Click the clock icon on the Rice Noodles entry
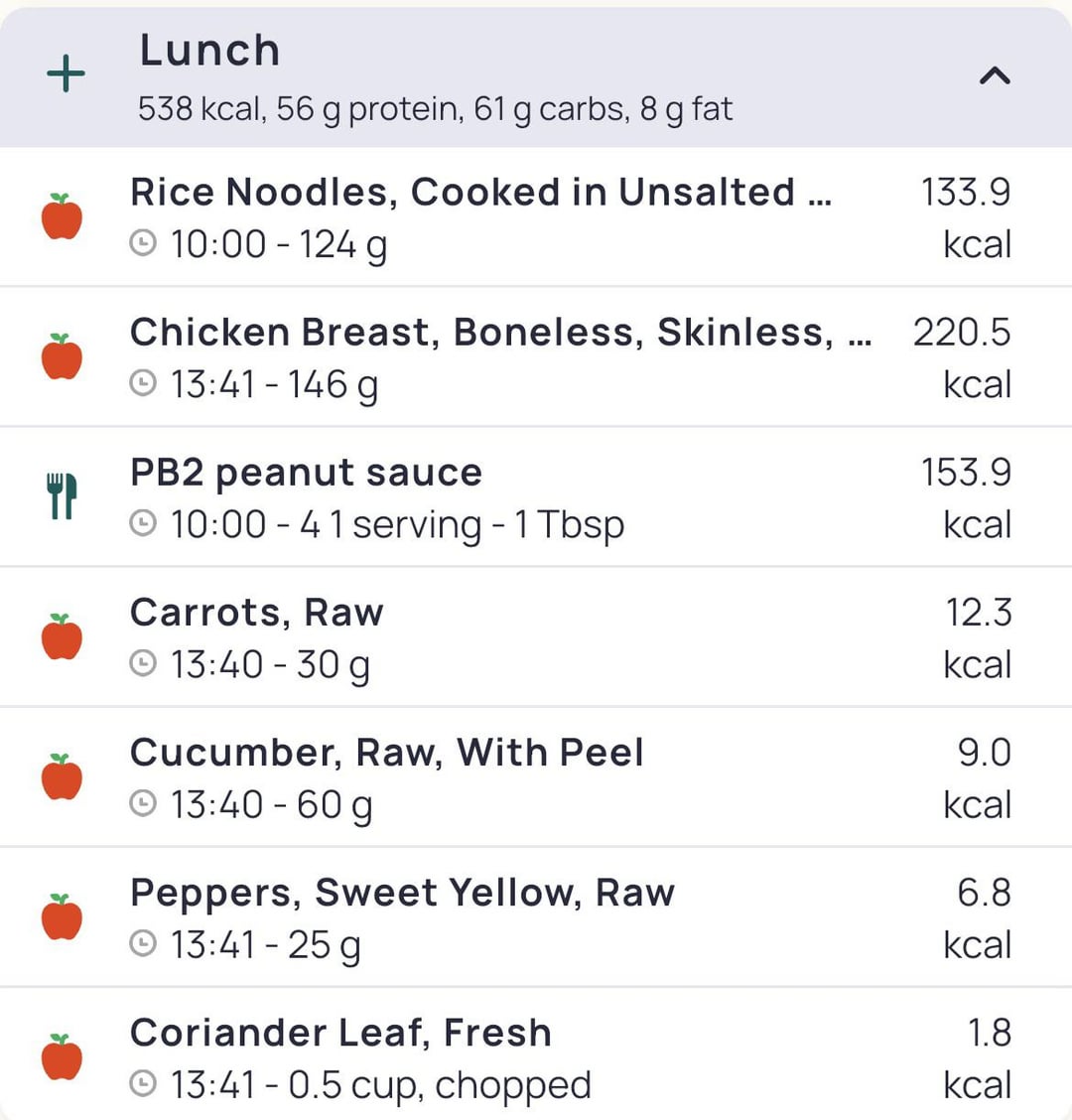The height and width of the screenshot is (1120, 1072). [142, 244]
